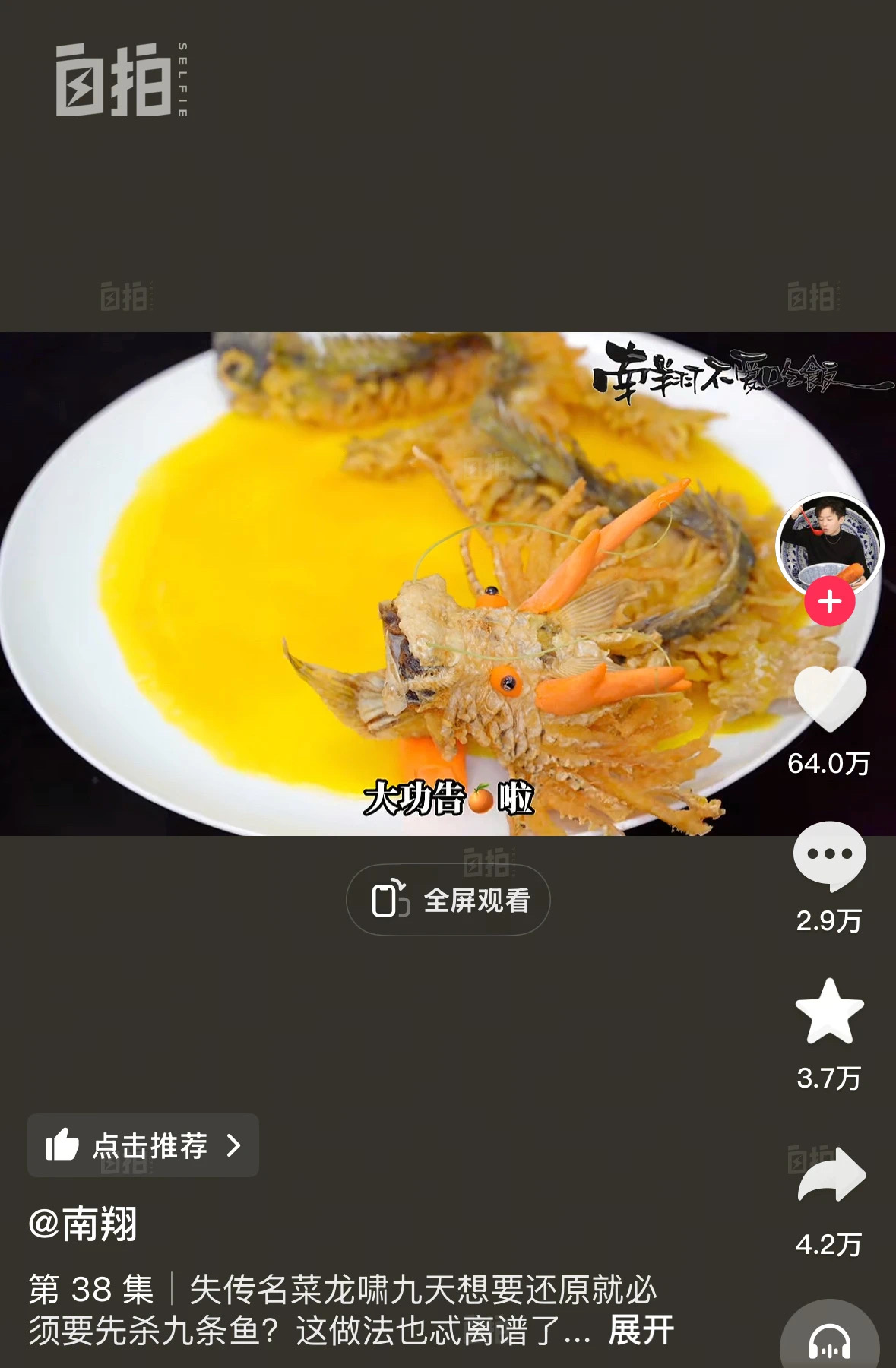
Task: Open the creator's profile avatar
Action: tap(829, 543)
